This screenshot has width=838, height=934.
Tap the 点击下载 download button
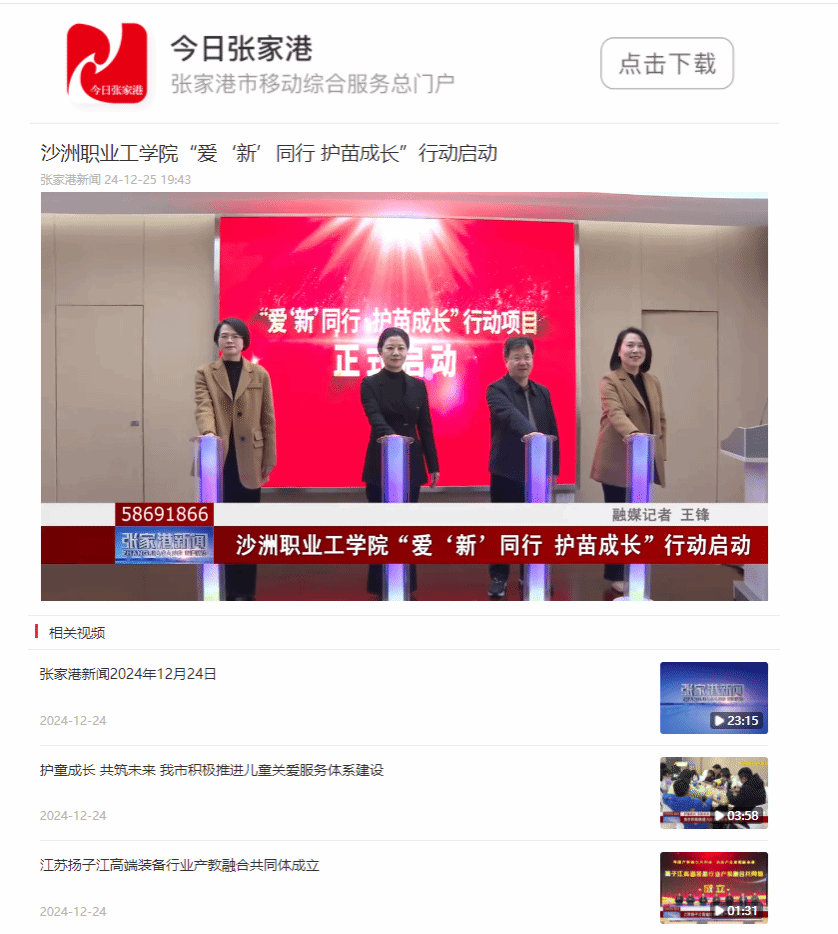(x=666, y=64)
